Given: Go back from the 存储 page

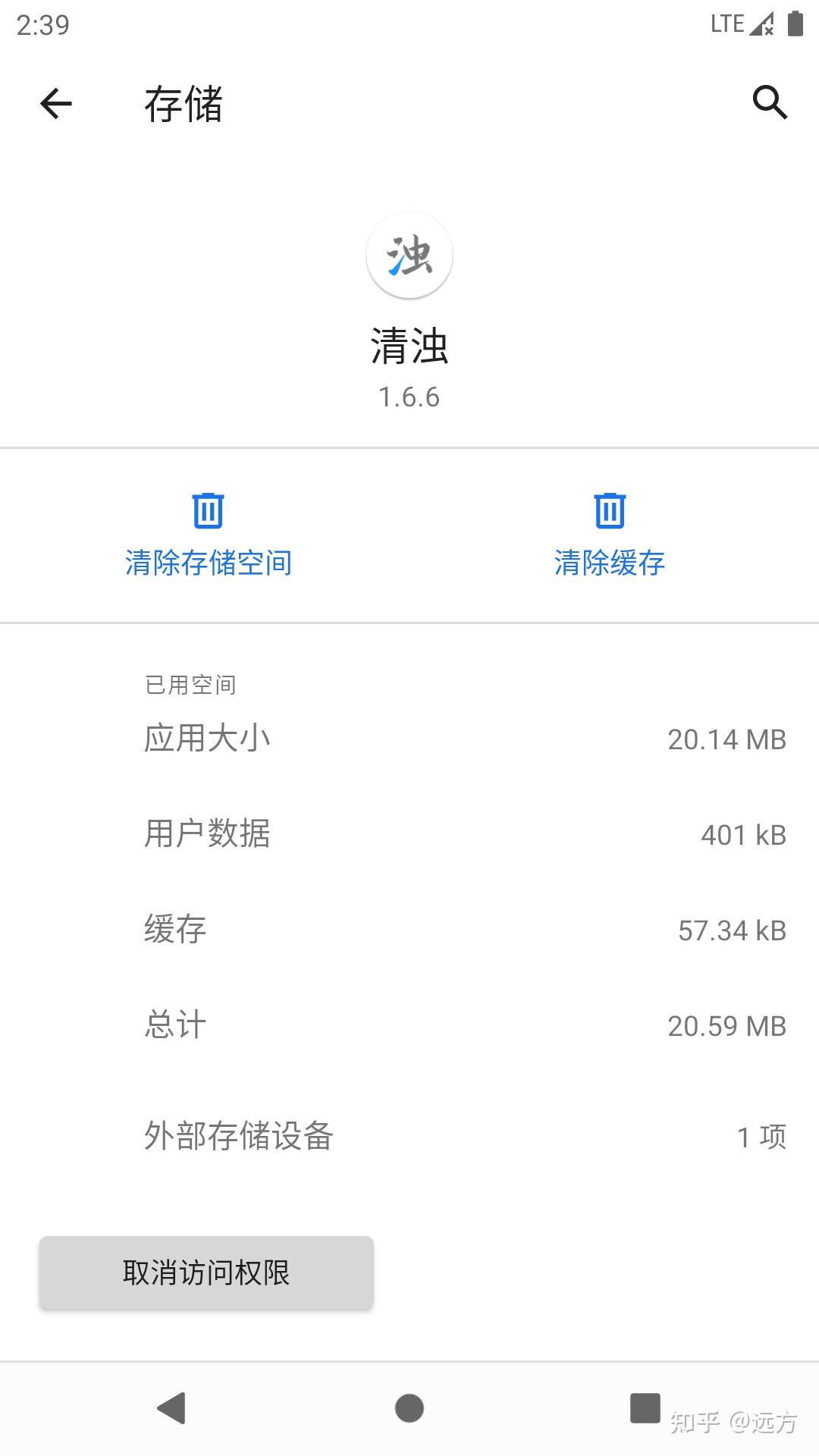Looking at the screenshot, I should [x=56, y=104].
